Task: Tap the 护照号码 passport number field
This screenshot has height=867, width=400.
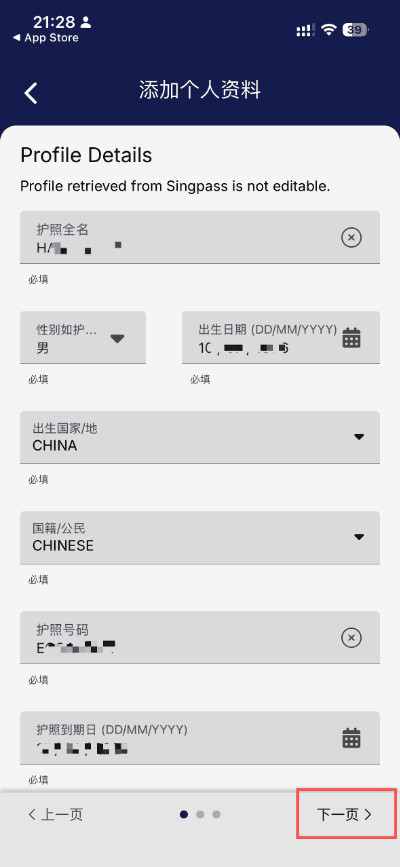Action: click(200, 638)
